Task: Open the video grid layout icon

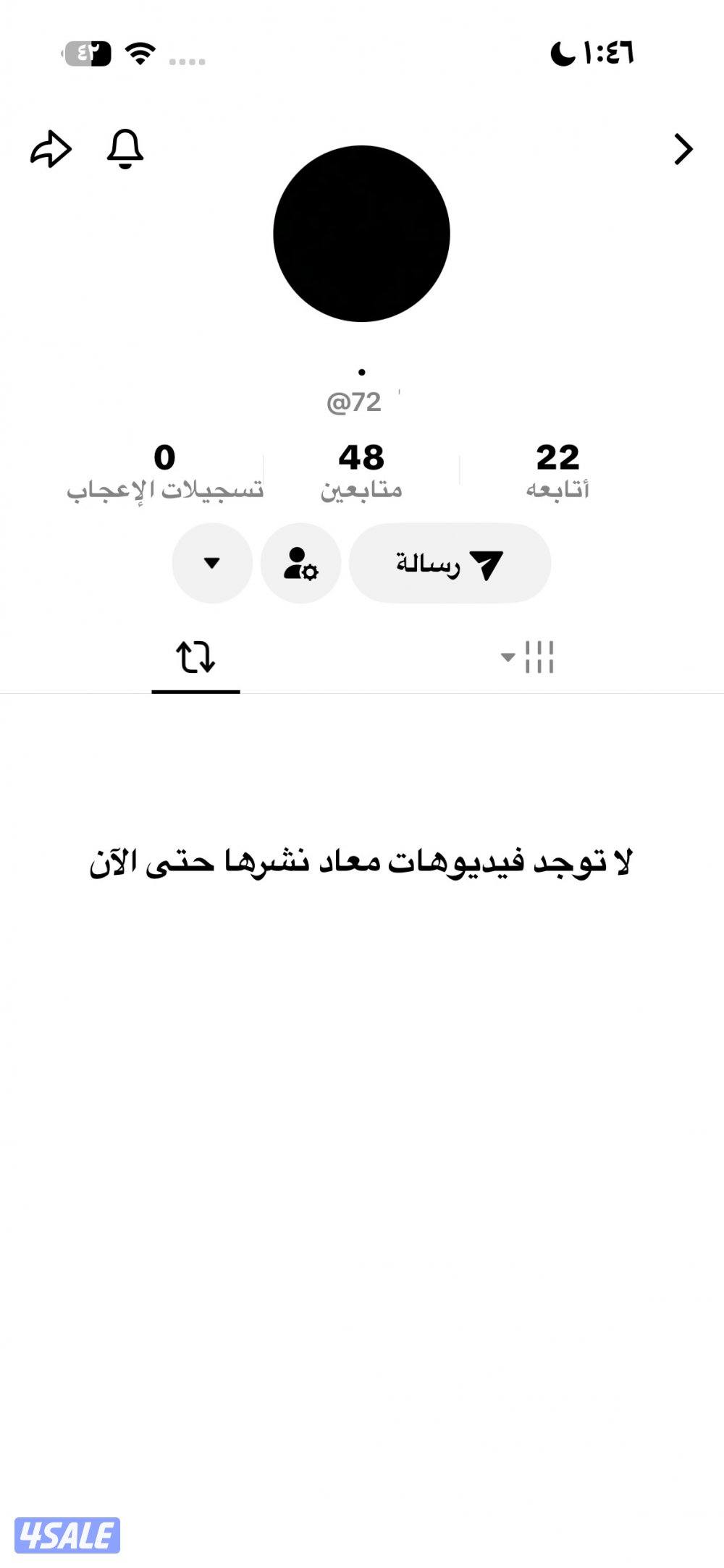Action: [539, 657]
